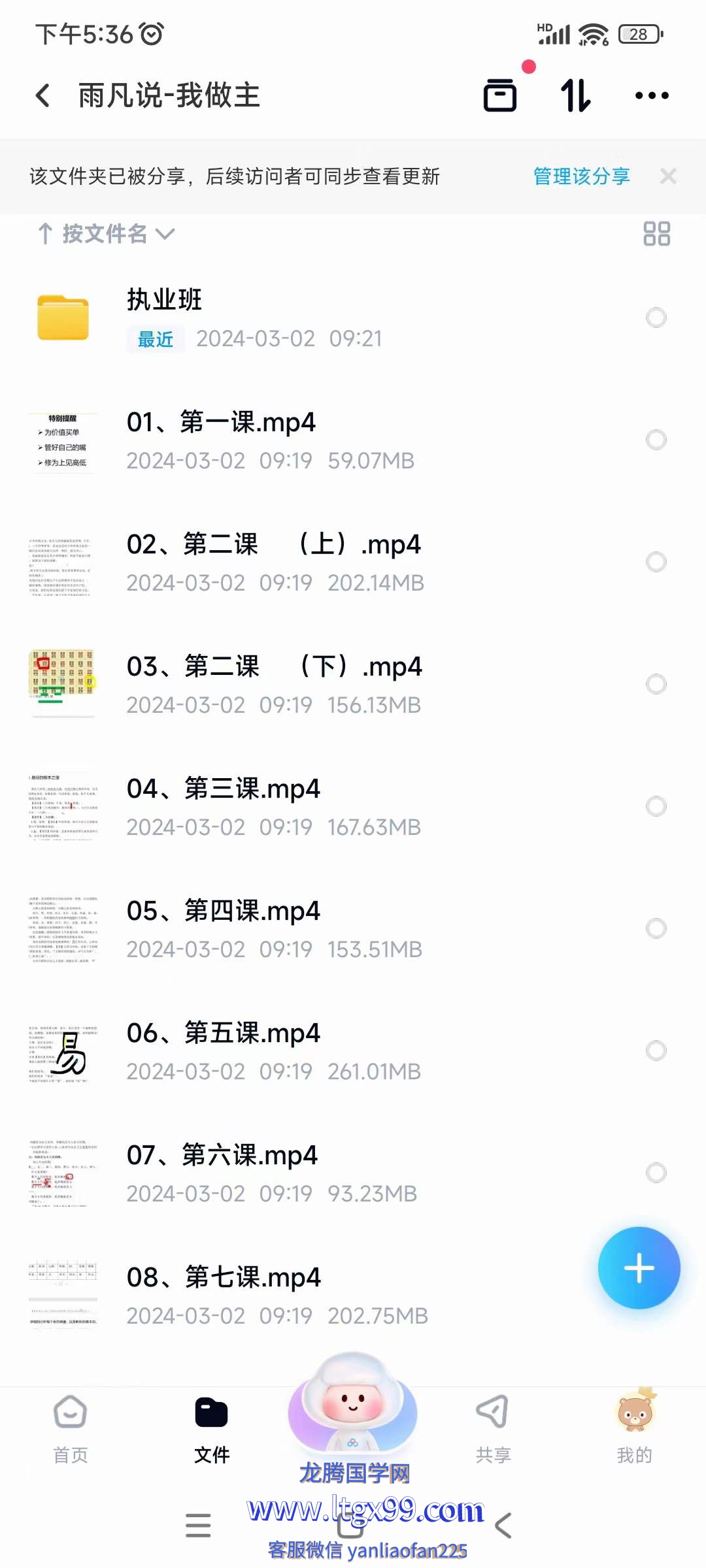Go back from the 雨凡说-我做主 folder

click(43, 95)
